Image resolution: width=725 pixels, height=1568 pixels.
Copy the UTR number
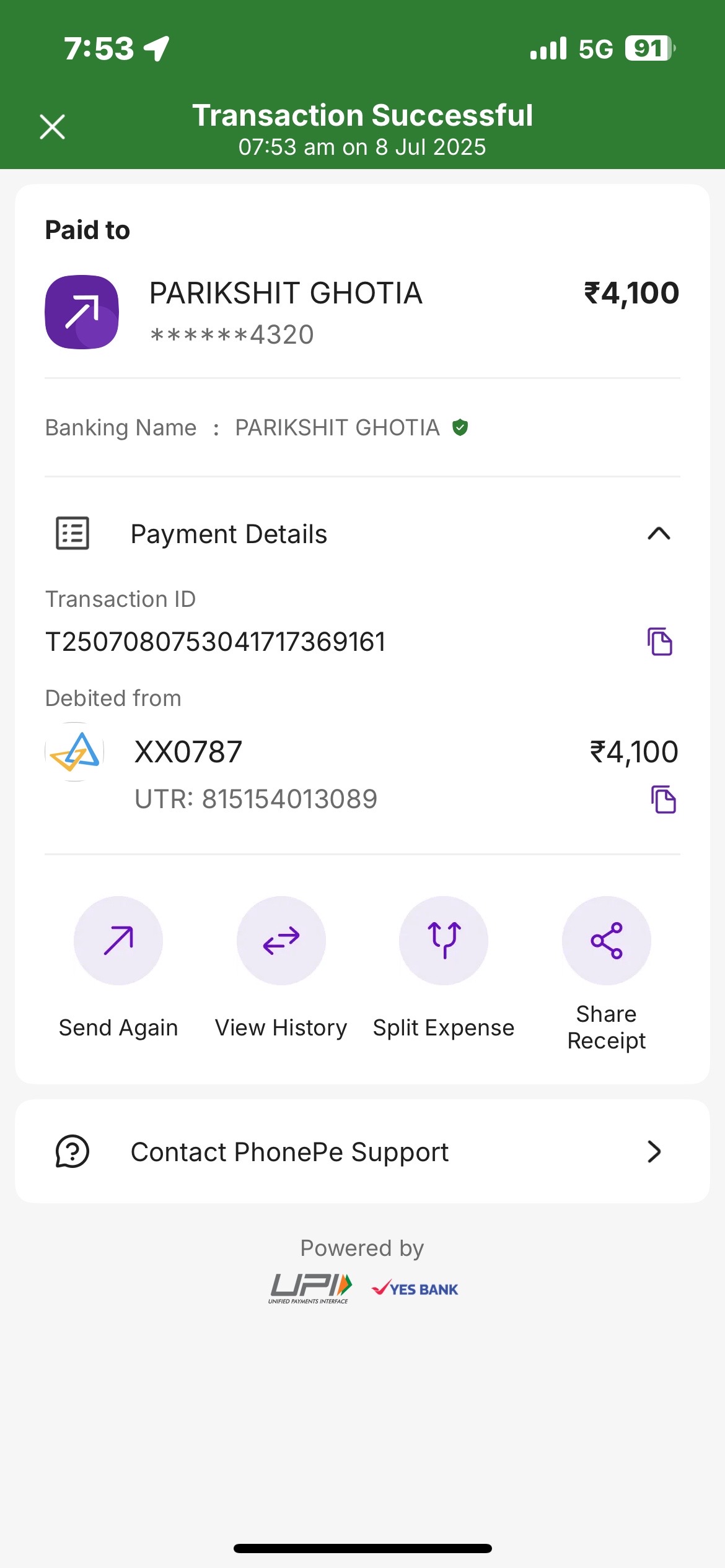(663, 799)
